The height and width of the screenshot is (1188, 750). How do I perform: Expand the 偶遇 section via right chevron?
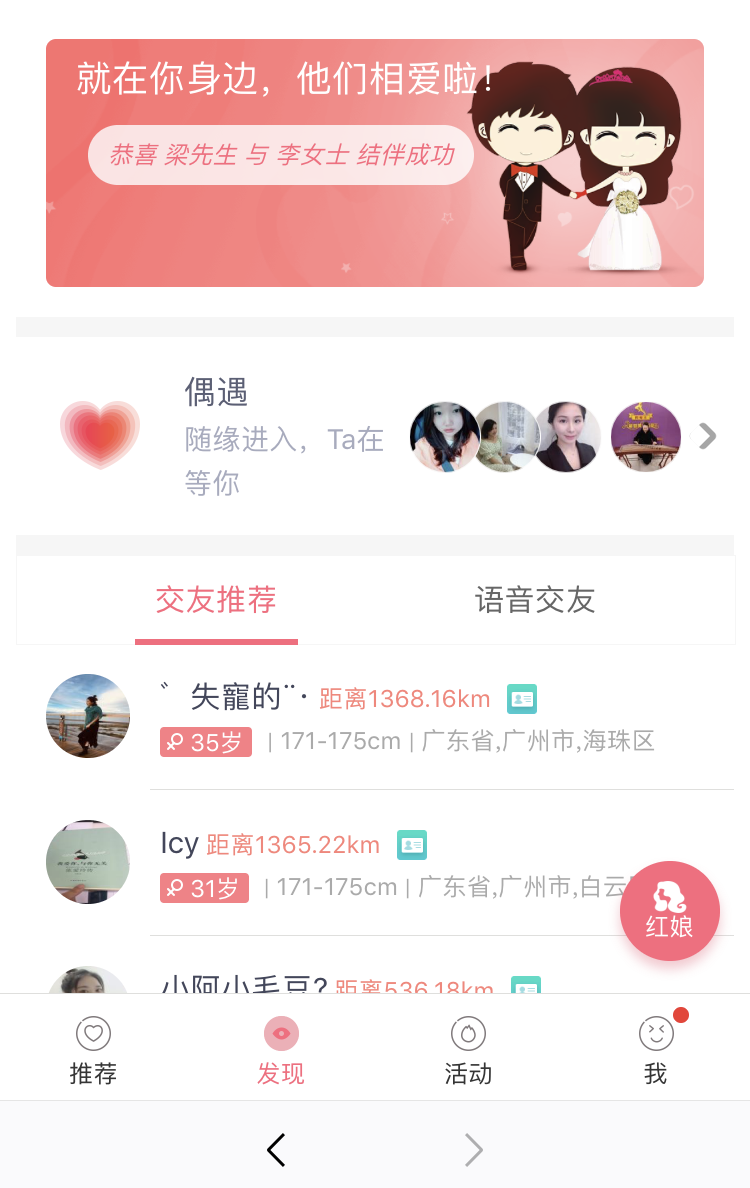pos(707,436)
